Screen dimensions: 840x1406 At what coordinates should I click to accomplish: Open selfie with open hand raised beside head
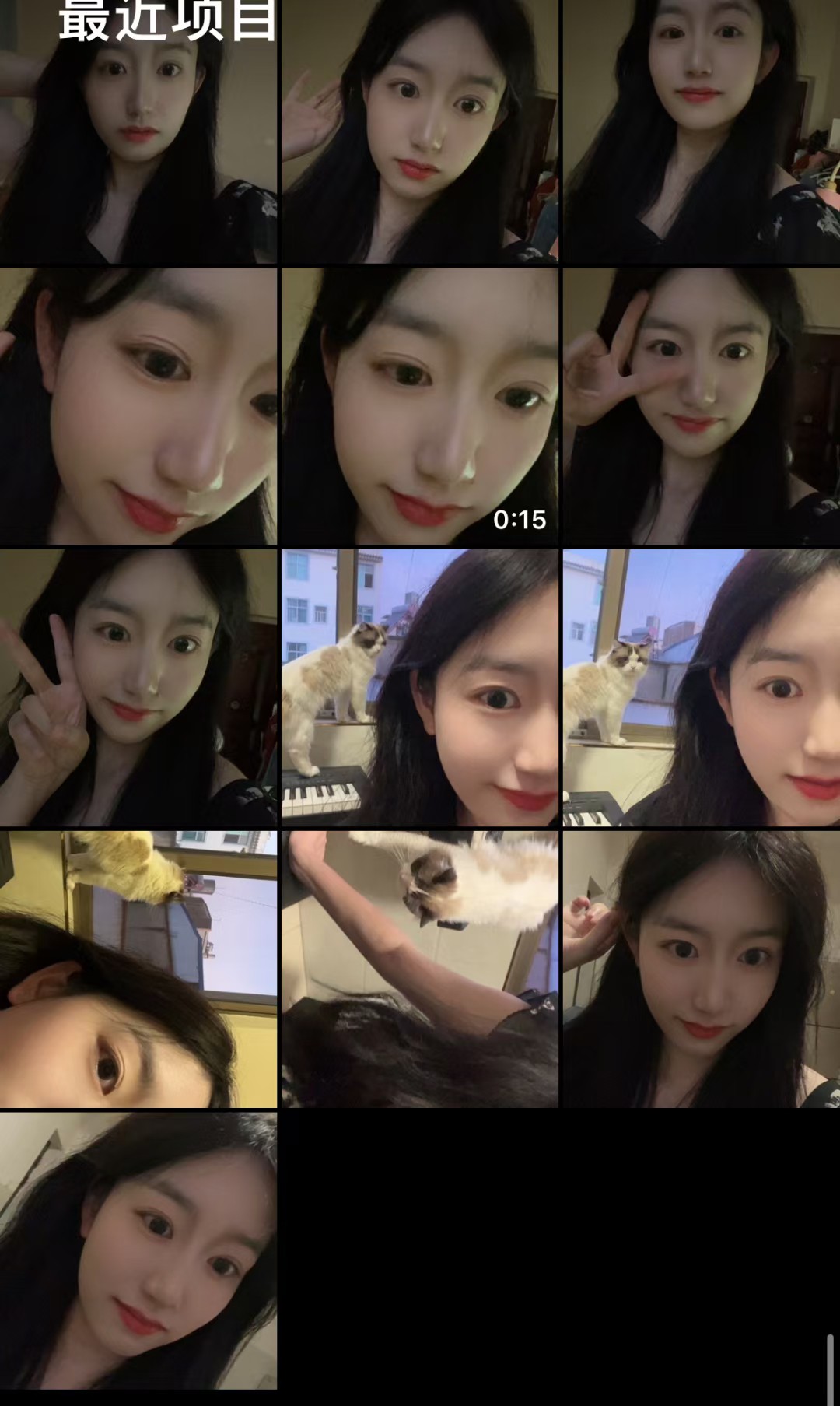click(x=420, y=131)
